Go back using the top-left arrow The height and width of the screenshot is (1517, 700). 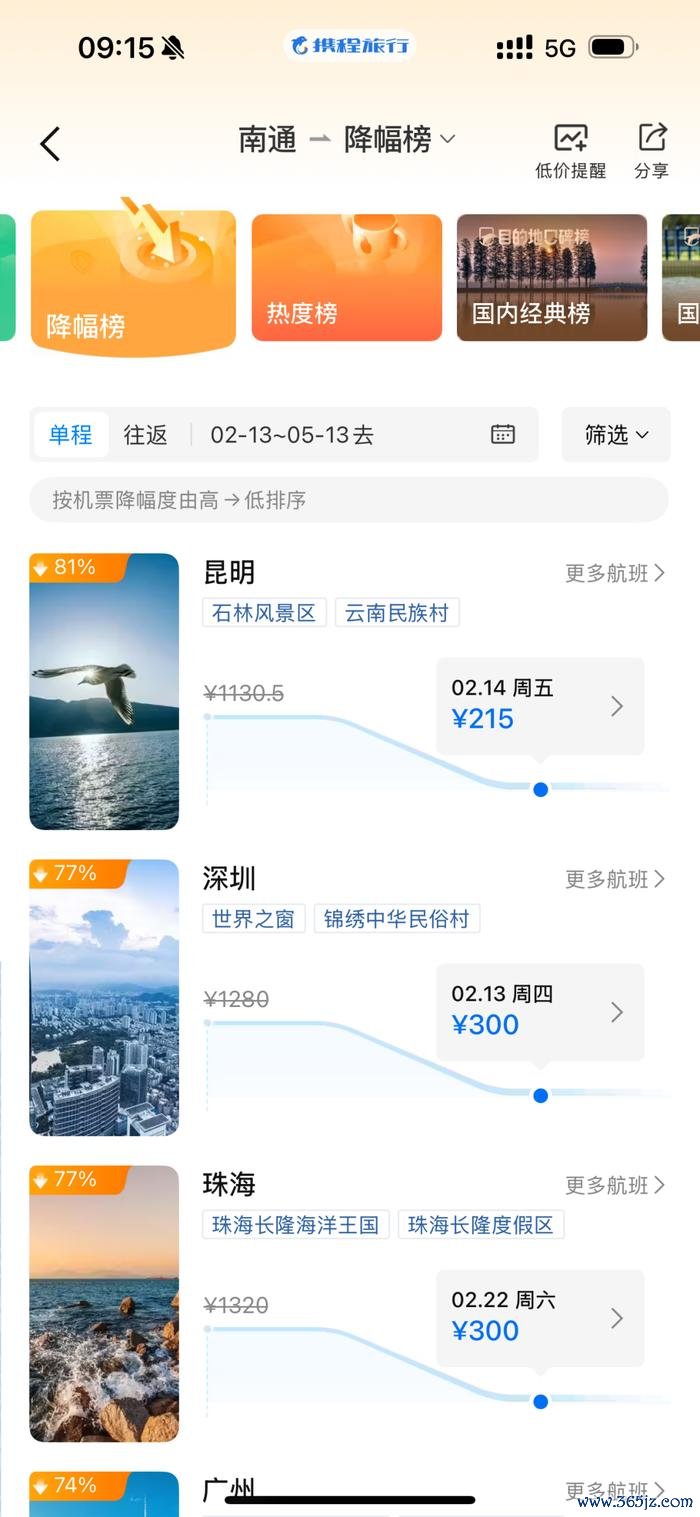tap(50, 144)
